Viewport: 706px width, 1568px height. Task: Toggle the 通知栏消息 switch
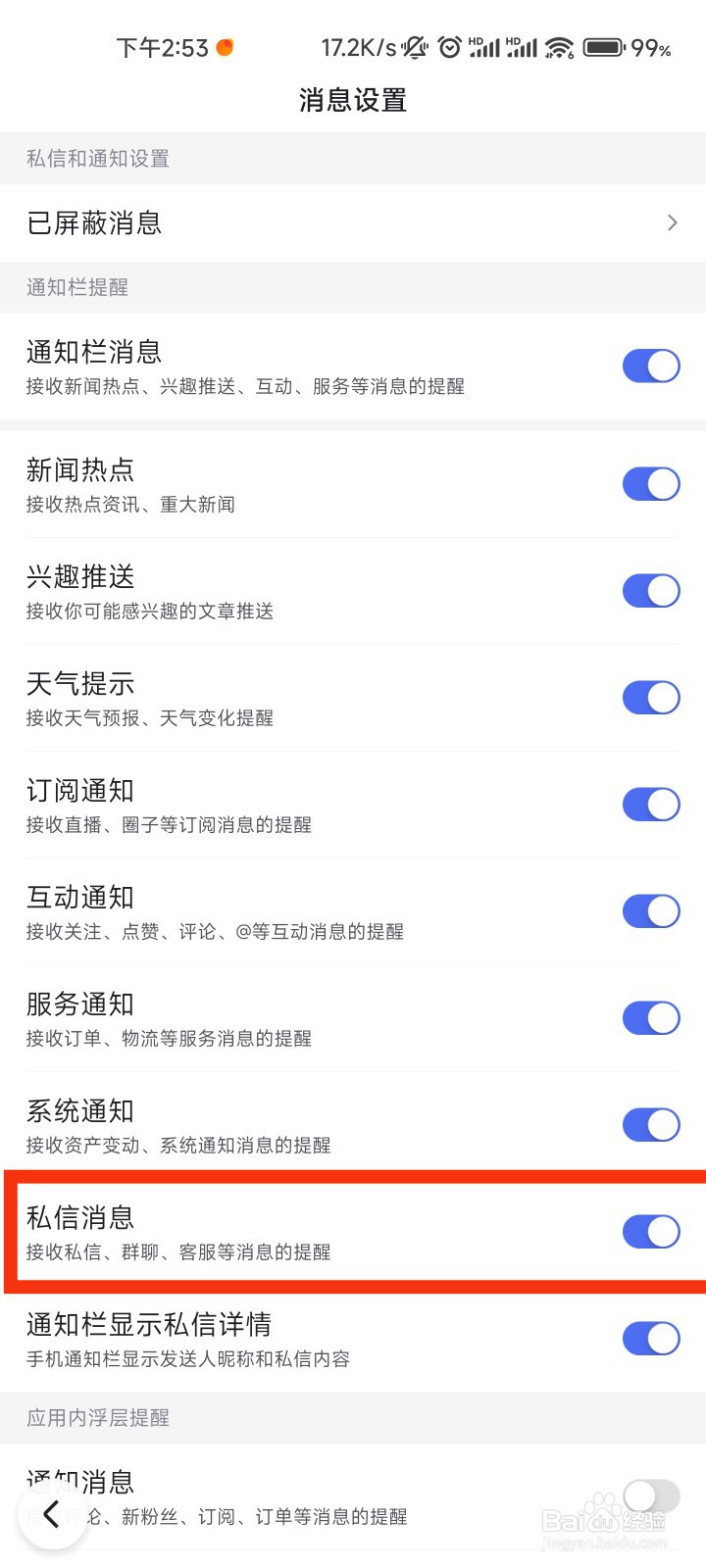coord(651,366)
